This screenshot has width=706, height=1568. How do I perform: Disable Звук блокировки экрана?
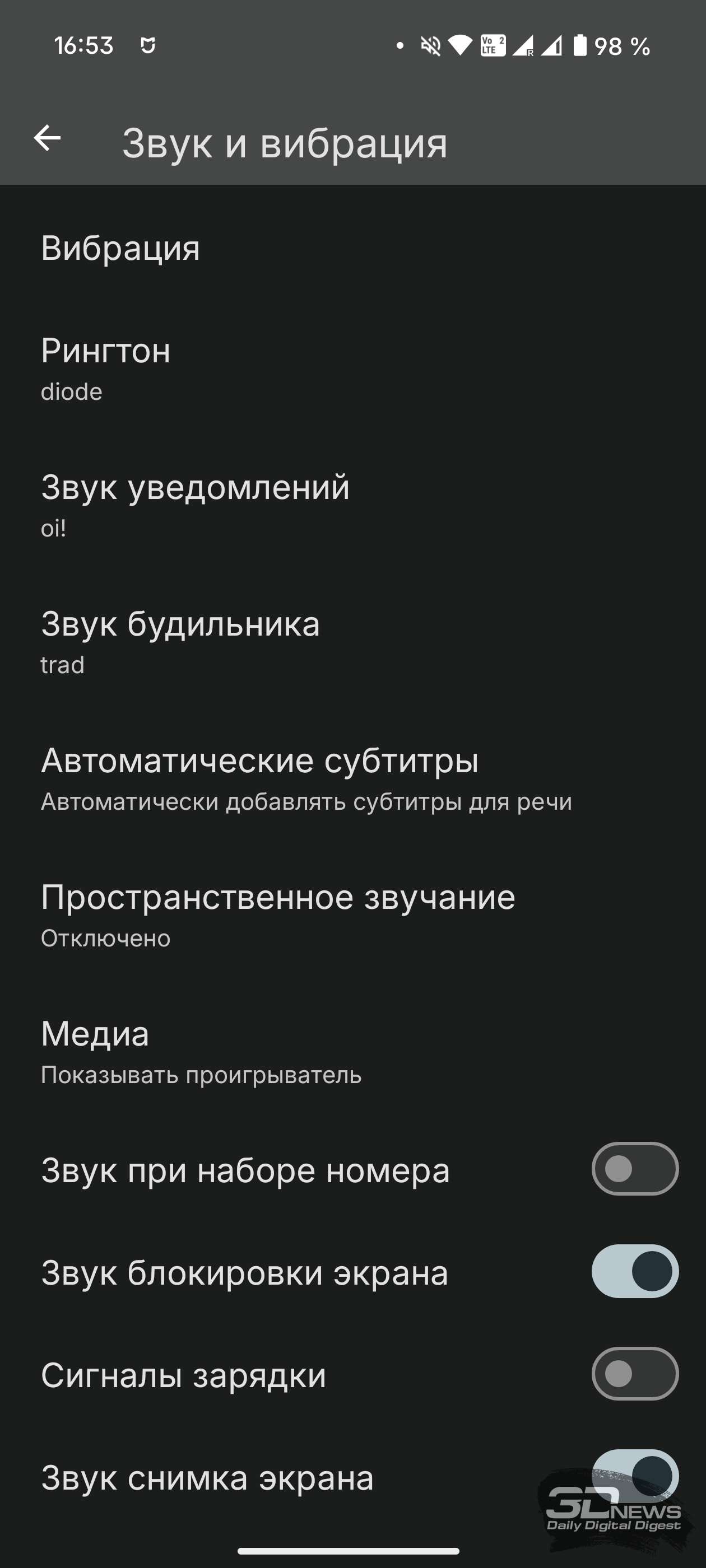635,1271
